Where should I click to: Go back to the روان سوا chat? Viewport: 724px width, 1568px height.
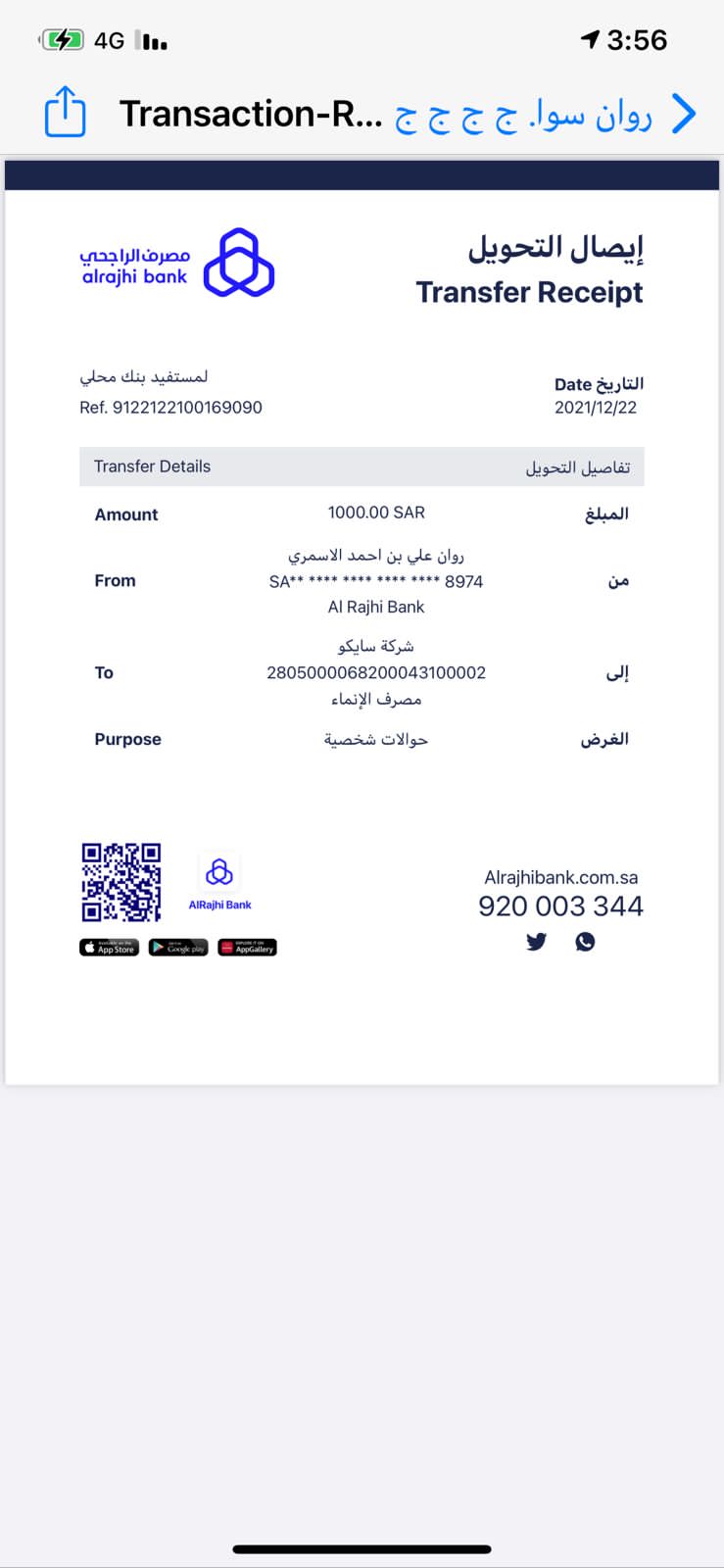tap(683, 114)
